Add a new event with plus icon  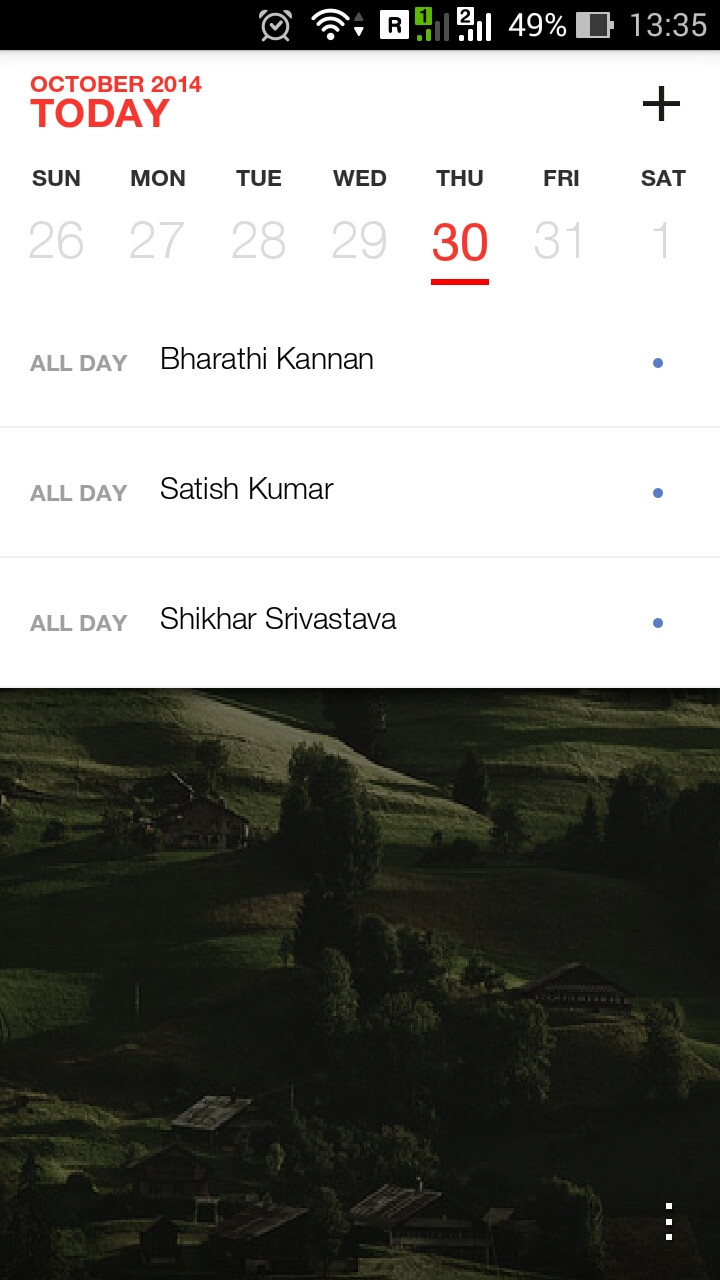click(661, 104)
